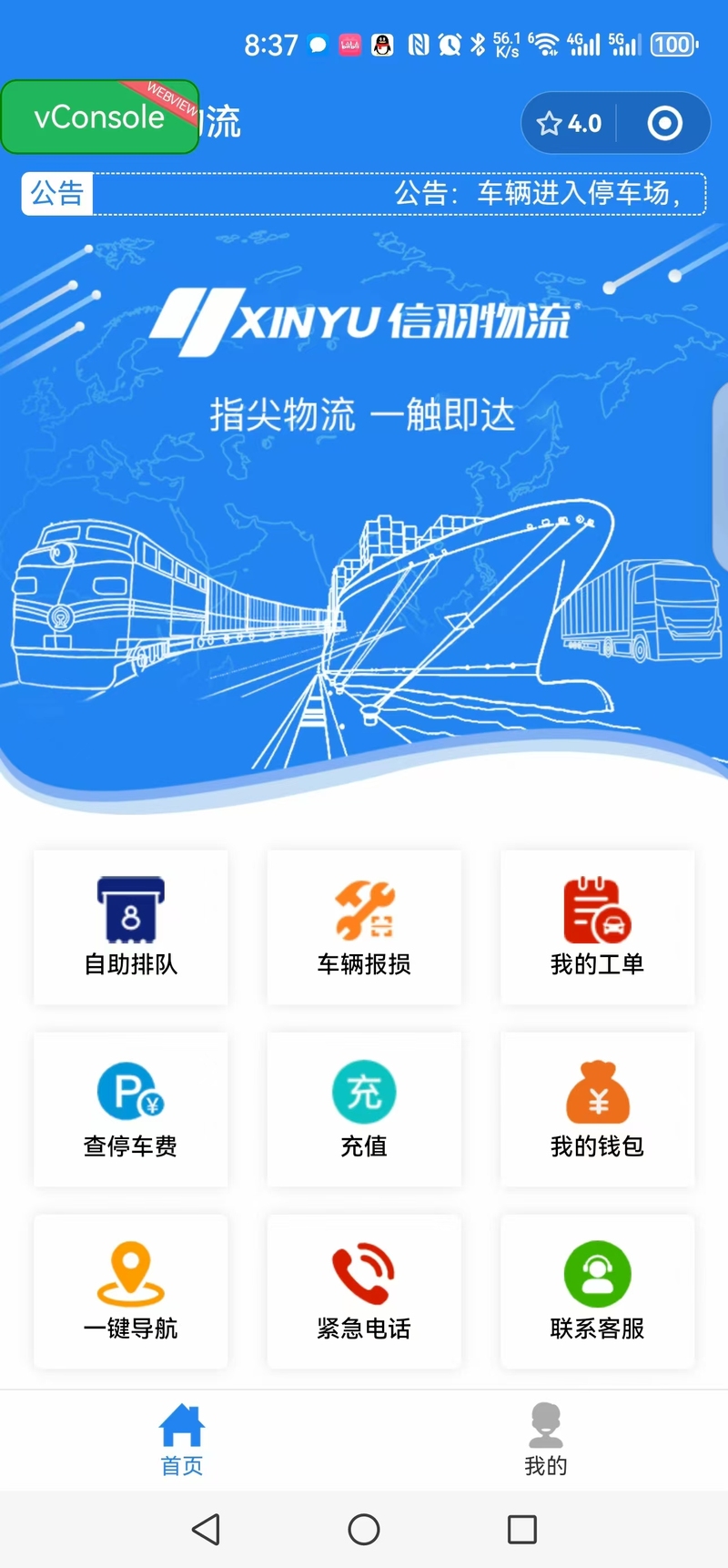728x1568 pixels.
Task: Open the vConsole debug button
Action: [x=100, y=117]
